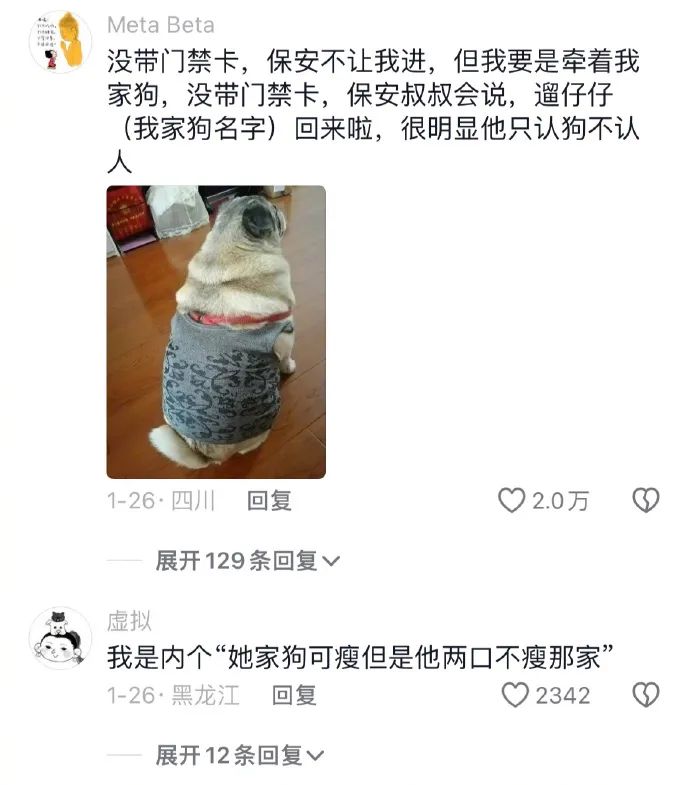Open Meta Beta's profile avatar

coord(60,42)
